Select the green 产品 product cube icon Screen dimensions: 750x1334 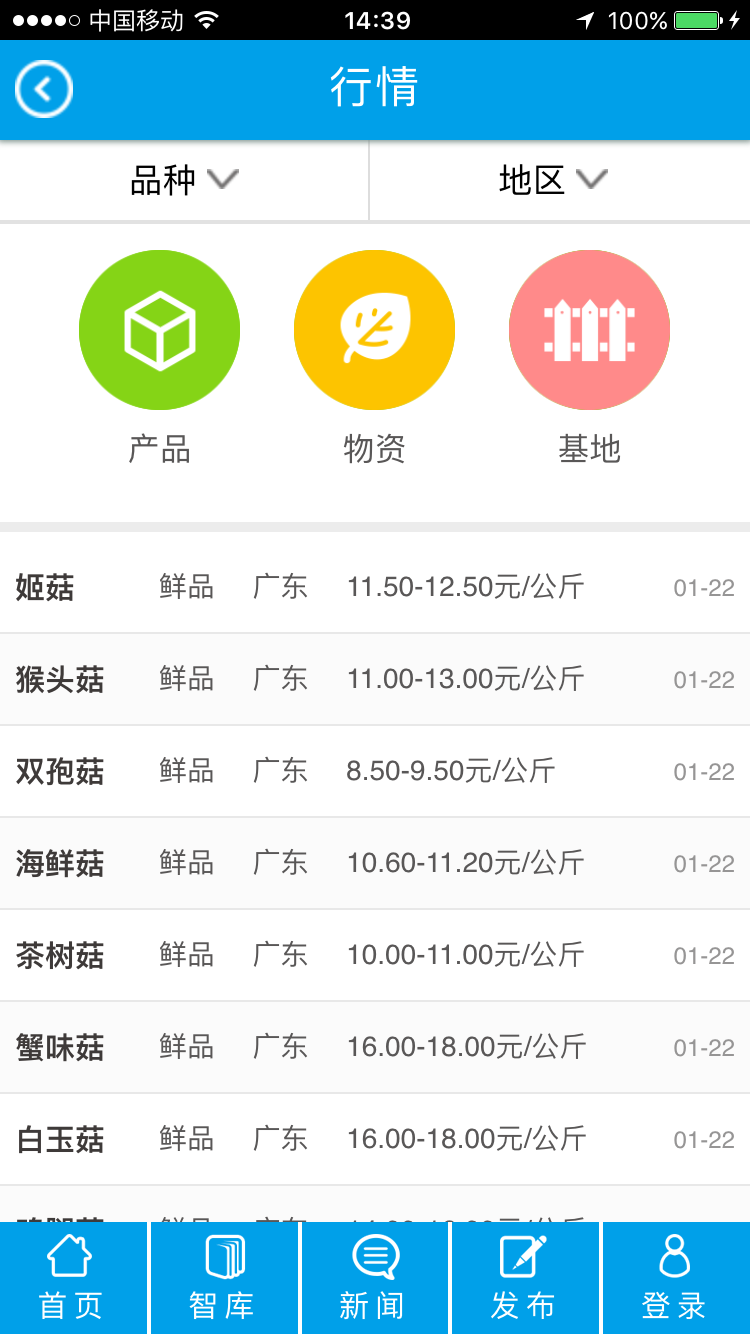pos(160,330)
